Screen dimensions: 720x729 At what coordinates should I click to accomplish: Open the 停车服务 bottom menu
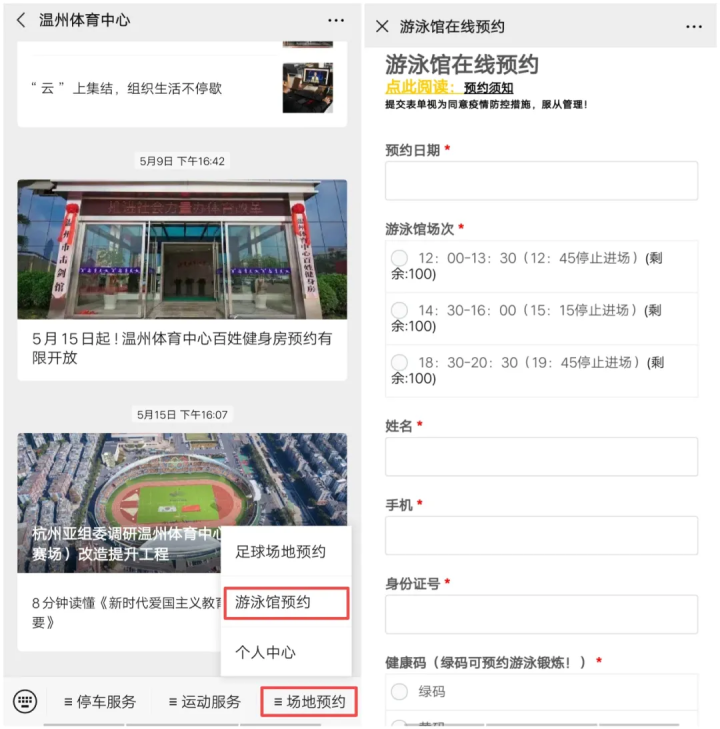pos(105,701)
